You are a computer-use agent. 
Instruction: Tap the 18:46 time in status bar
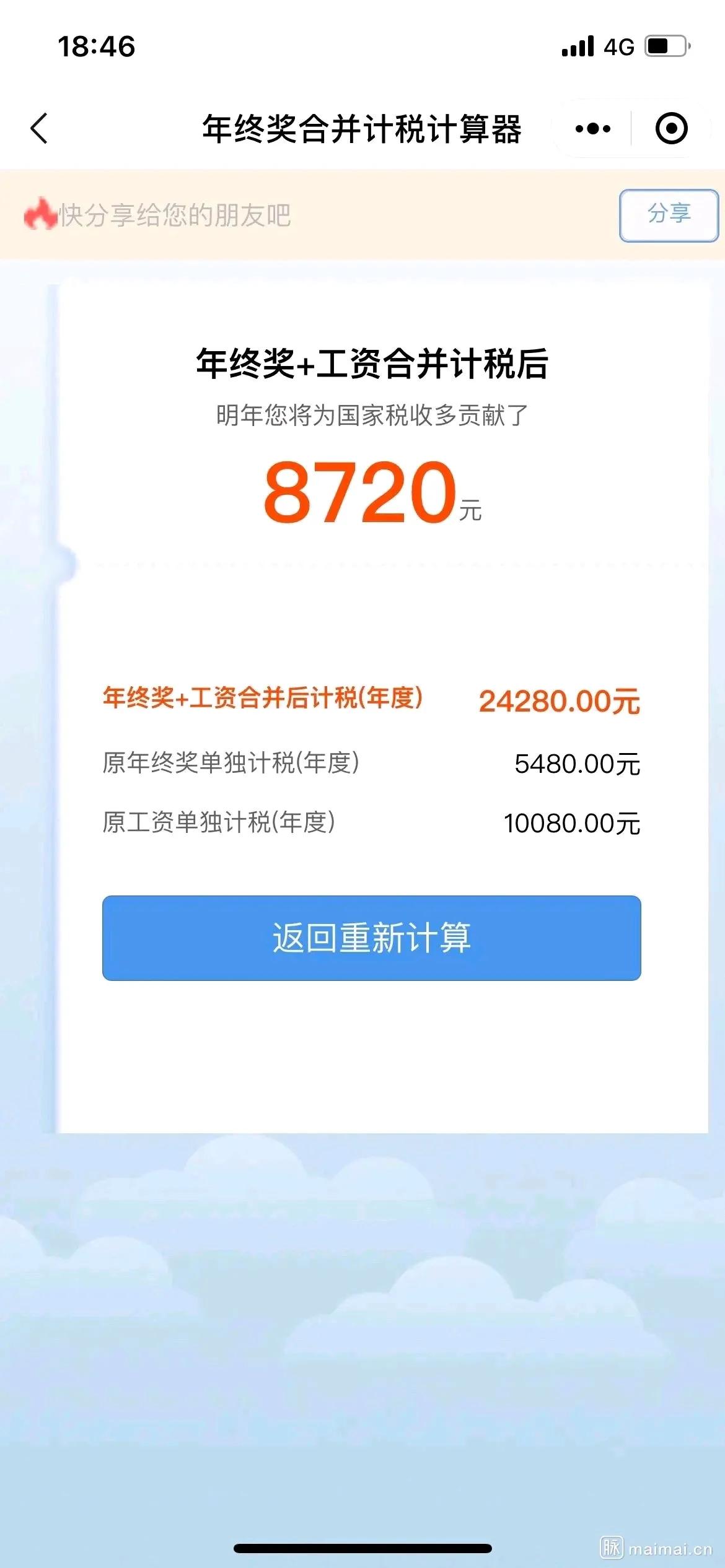(96, 45)
